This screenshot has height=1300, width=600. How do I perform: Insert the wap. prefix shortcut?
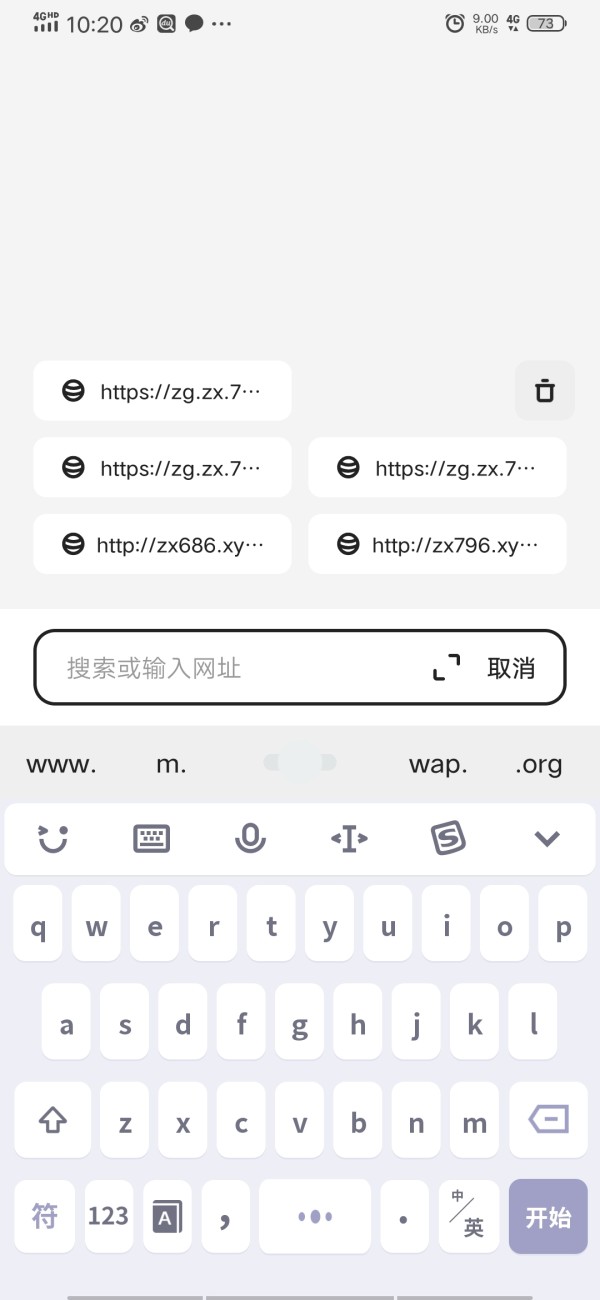click(438, 765)
